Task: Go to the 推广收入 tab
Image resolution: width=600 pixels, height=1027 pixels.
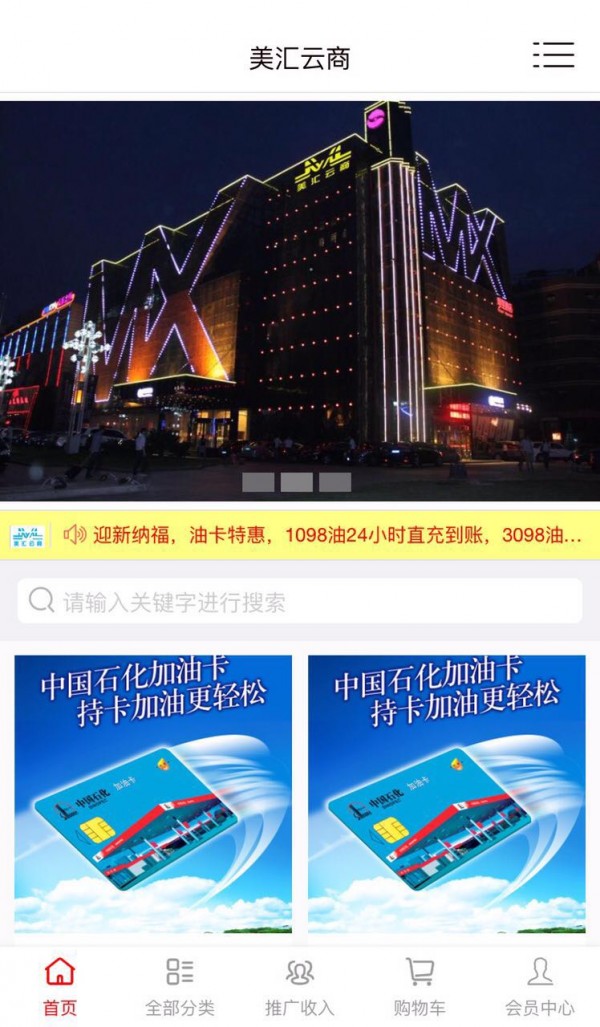Action: coord(300,985)
